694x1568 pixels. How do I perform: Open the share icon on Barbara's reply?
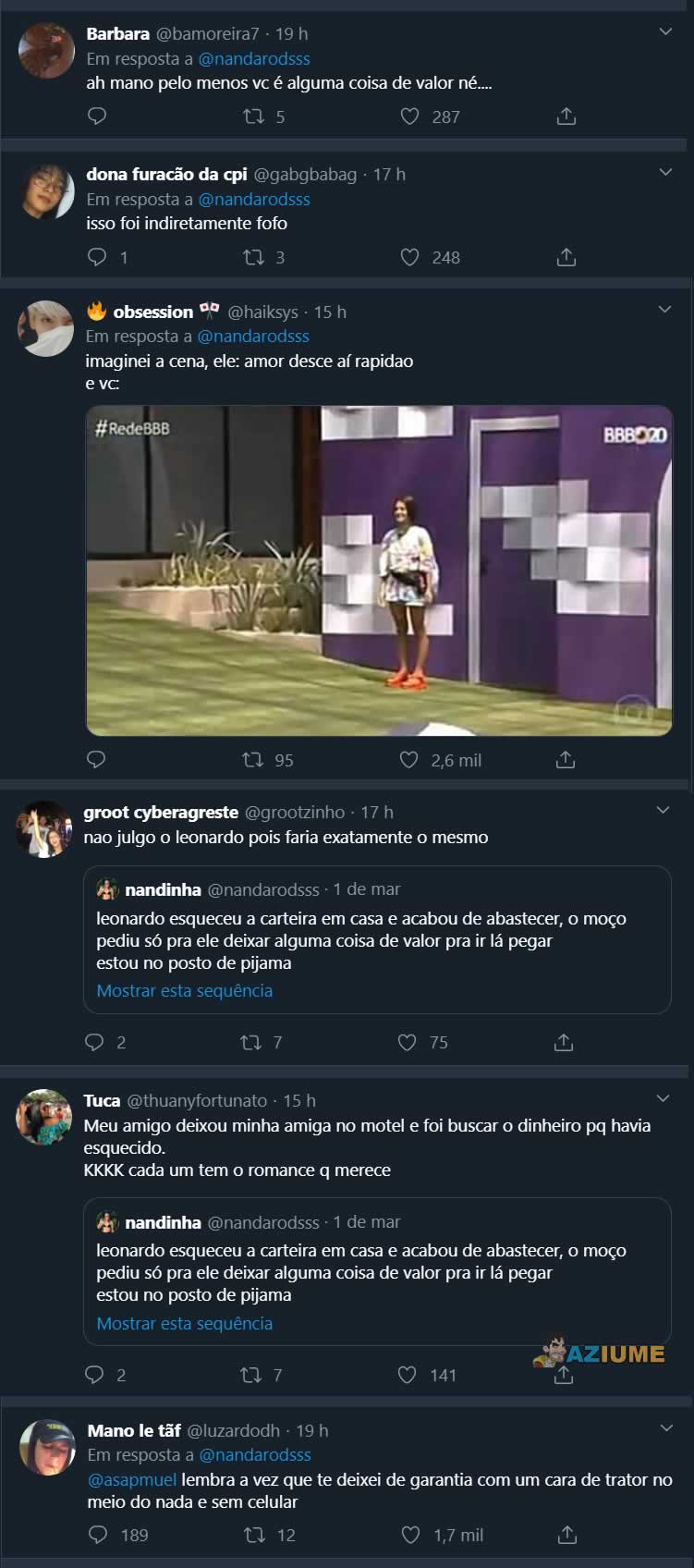565,116
